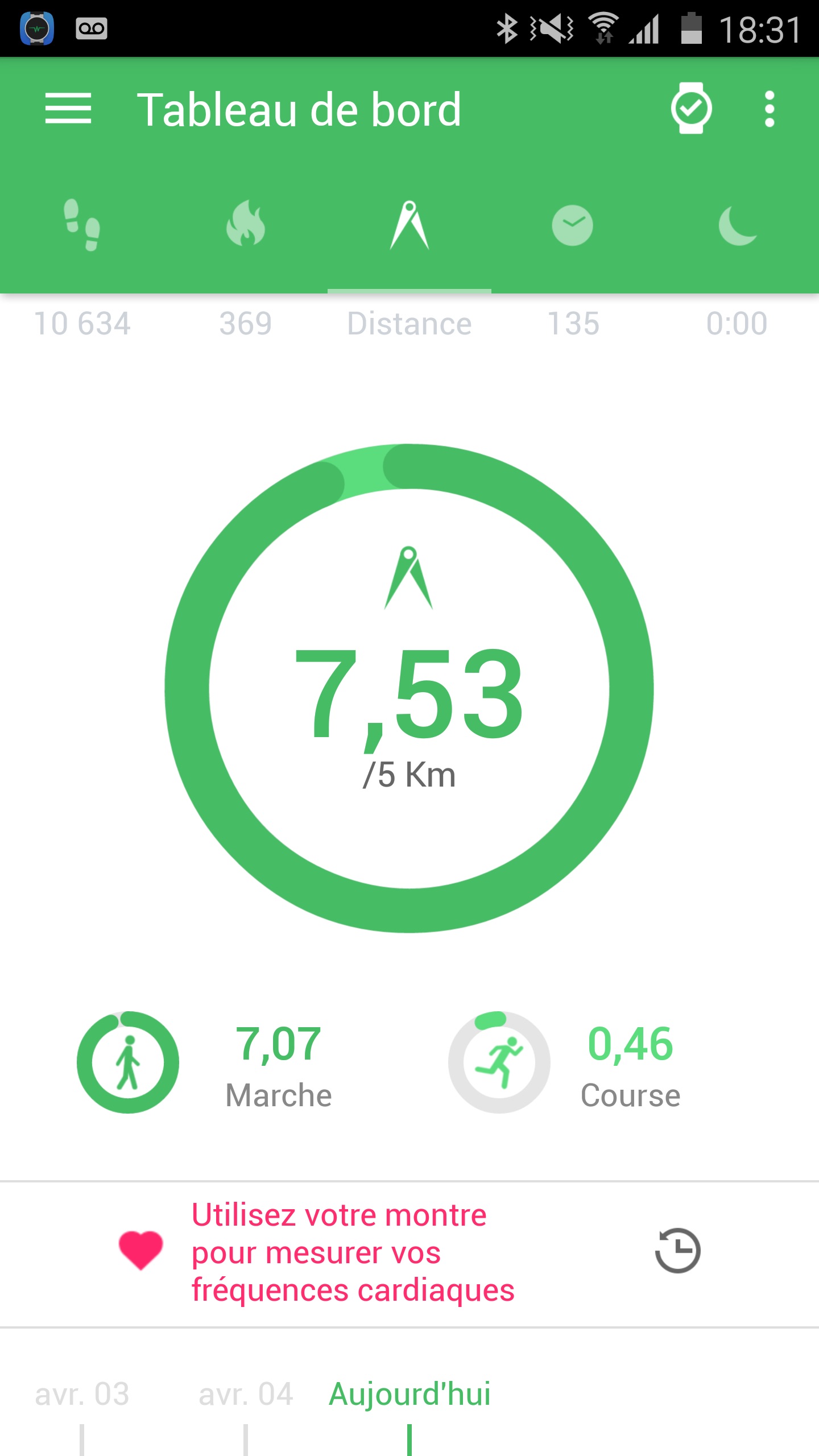Switch to the steps tab

coord(82,226)
